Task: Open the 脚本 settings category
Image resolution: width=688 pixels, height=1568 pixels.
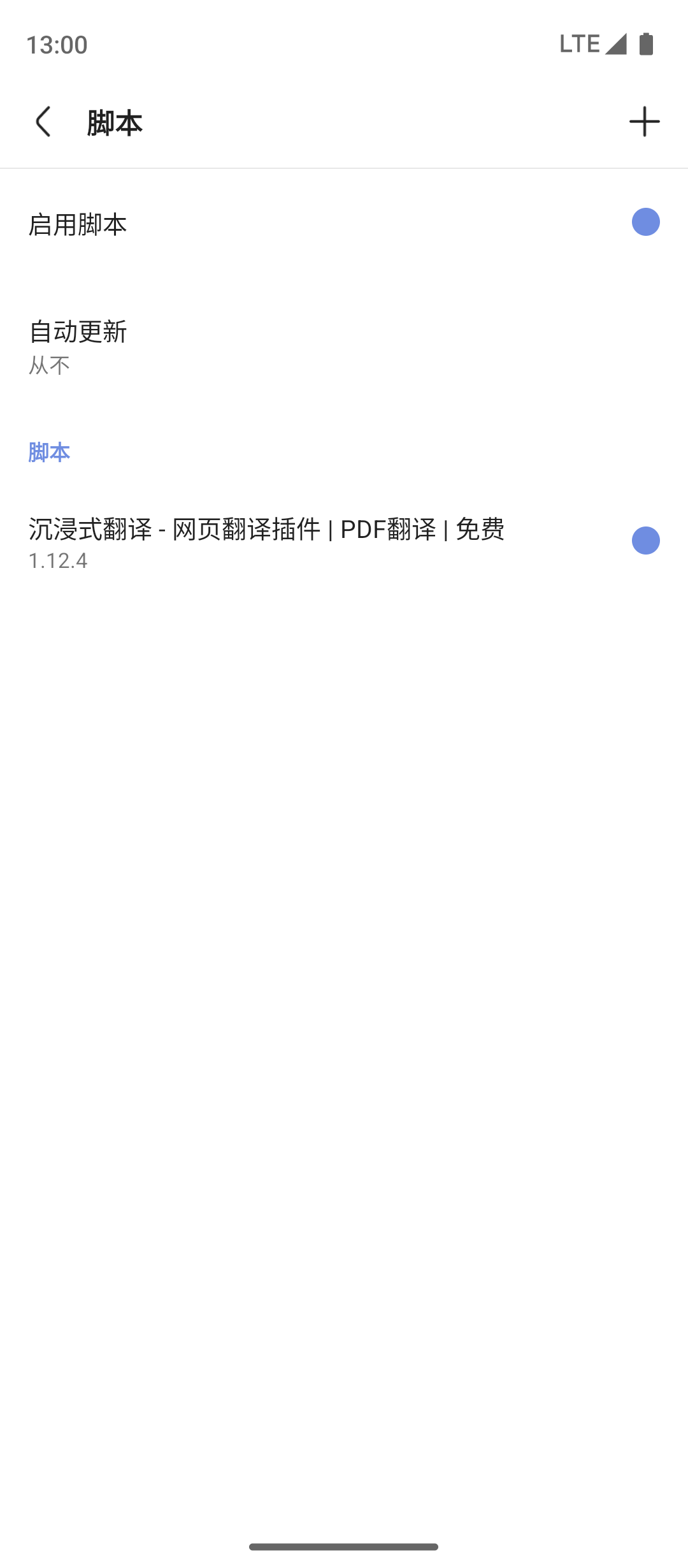Action: coord(50,453)
